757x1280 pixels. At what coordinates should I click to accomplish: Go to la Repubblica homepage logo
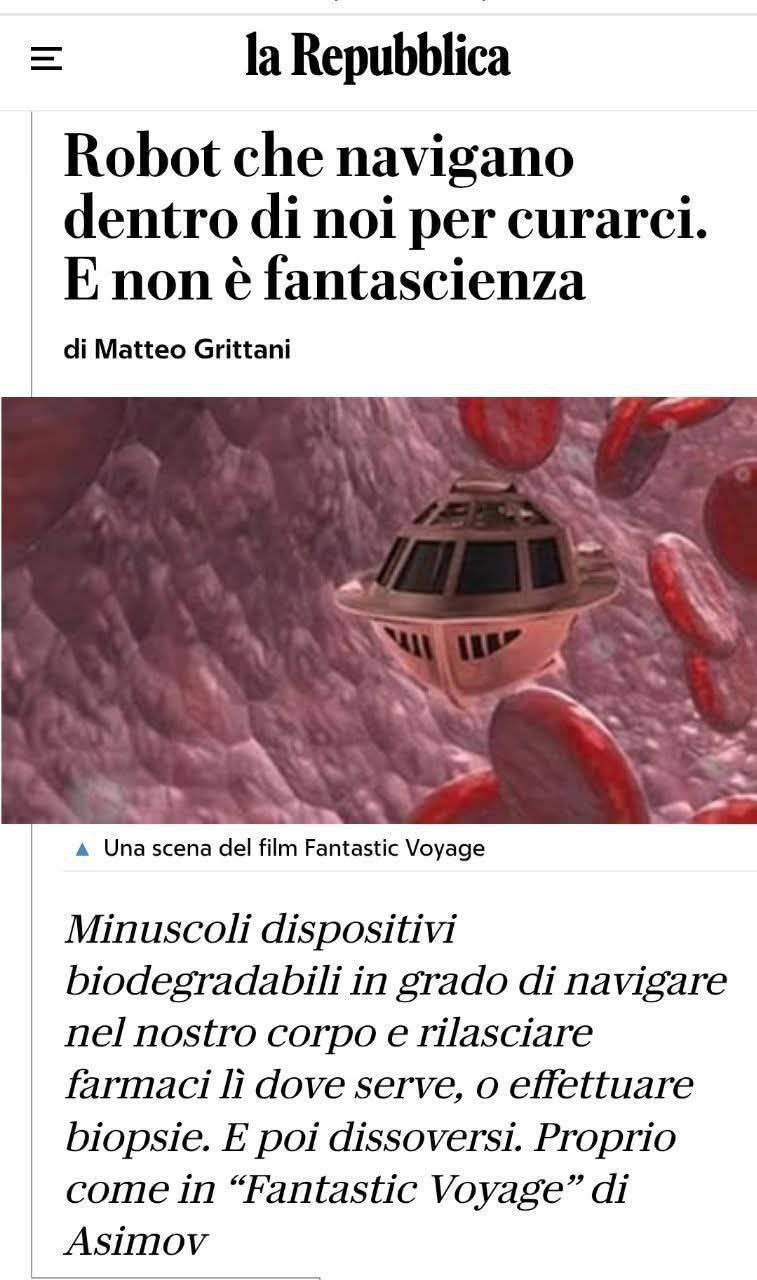click(x=378, y=58)
